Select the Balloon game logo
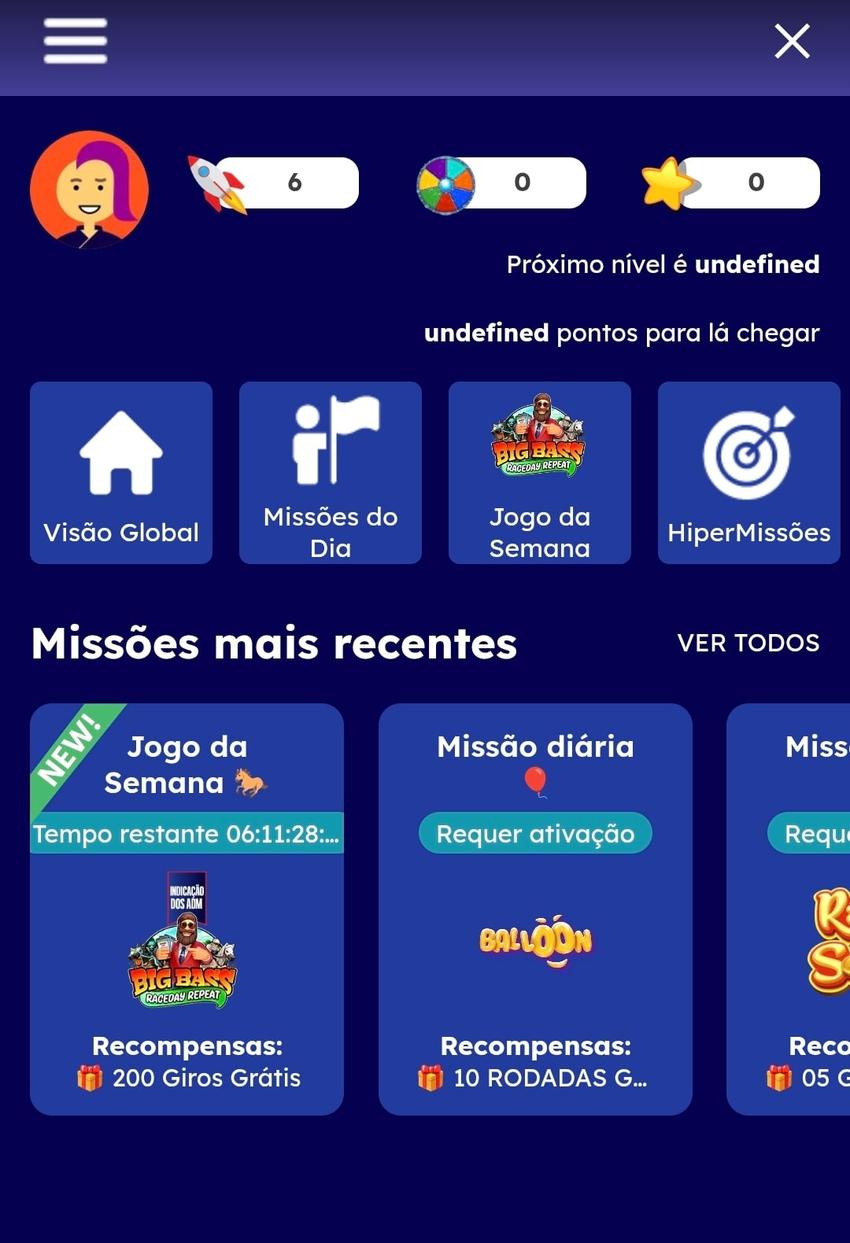 [535, 940]
